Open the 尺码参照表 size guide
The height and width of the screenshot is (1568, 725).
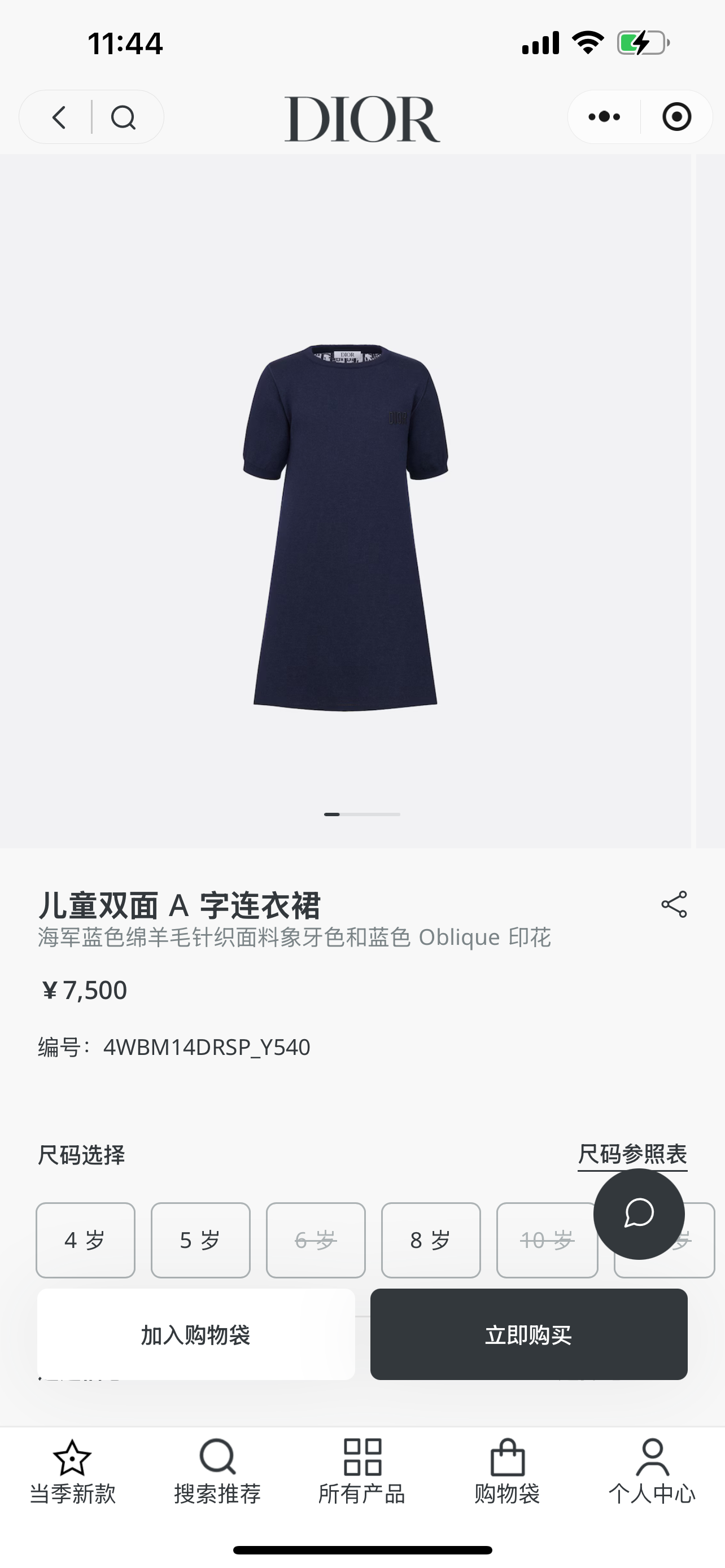(632, 1154)
